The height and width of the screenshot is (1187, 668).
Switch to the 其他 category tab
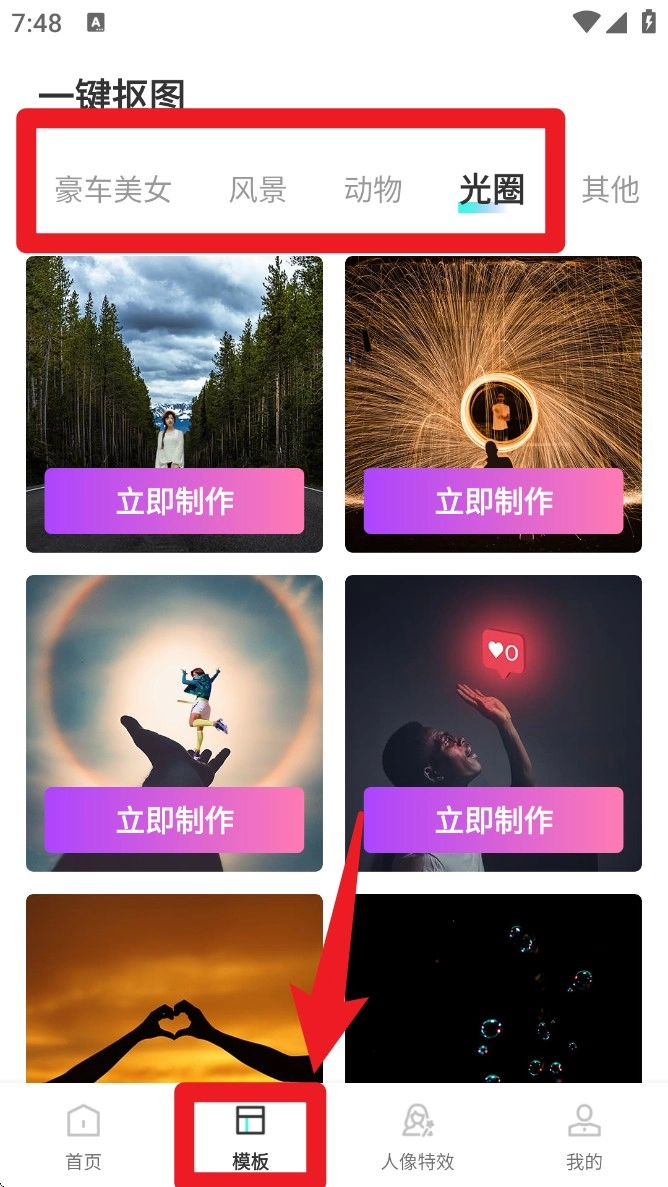pos(610,189)
